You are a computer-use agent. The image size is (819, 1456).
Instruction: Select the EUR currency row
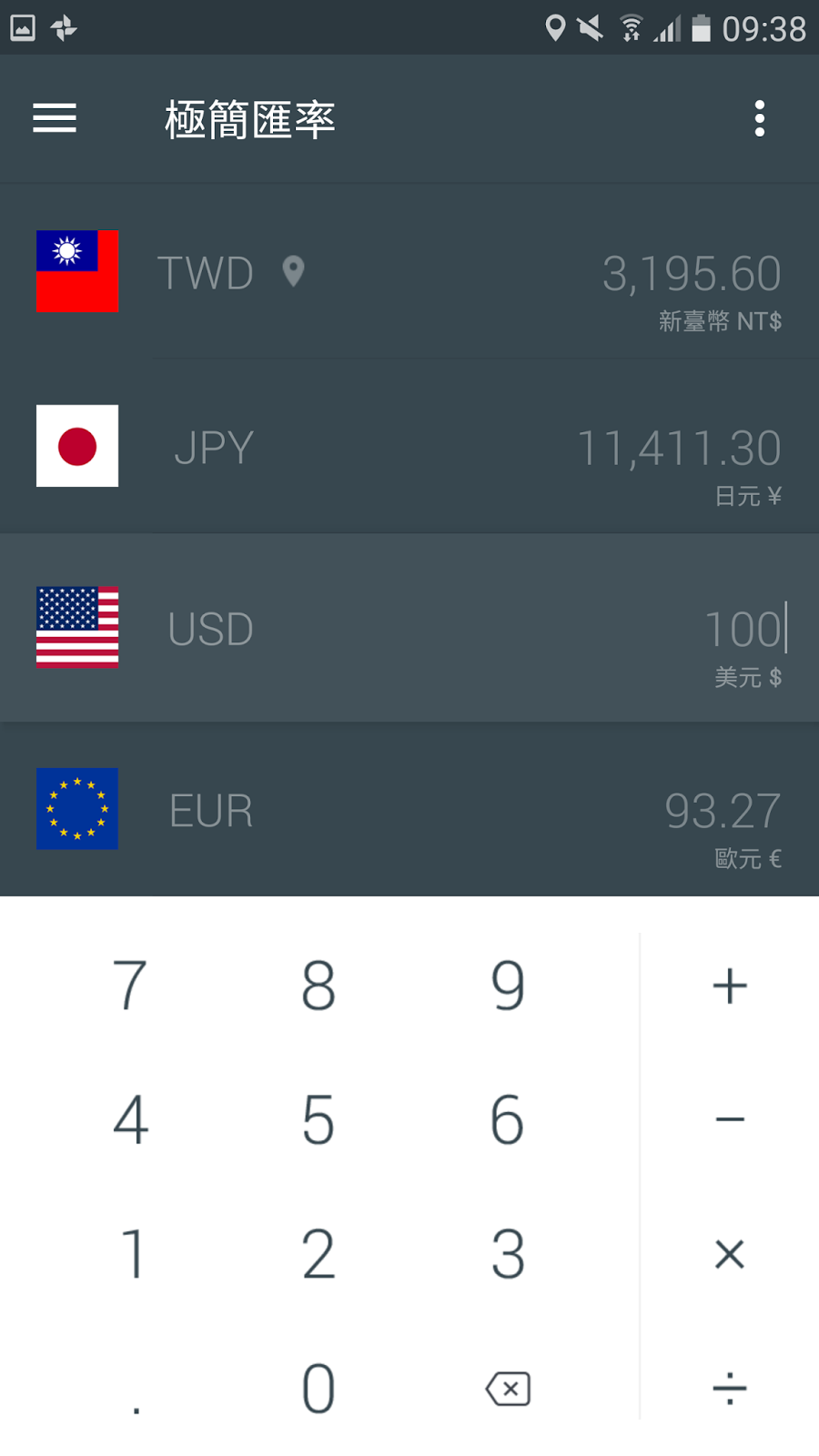pyautogui.click(x=409, y=810)
